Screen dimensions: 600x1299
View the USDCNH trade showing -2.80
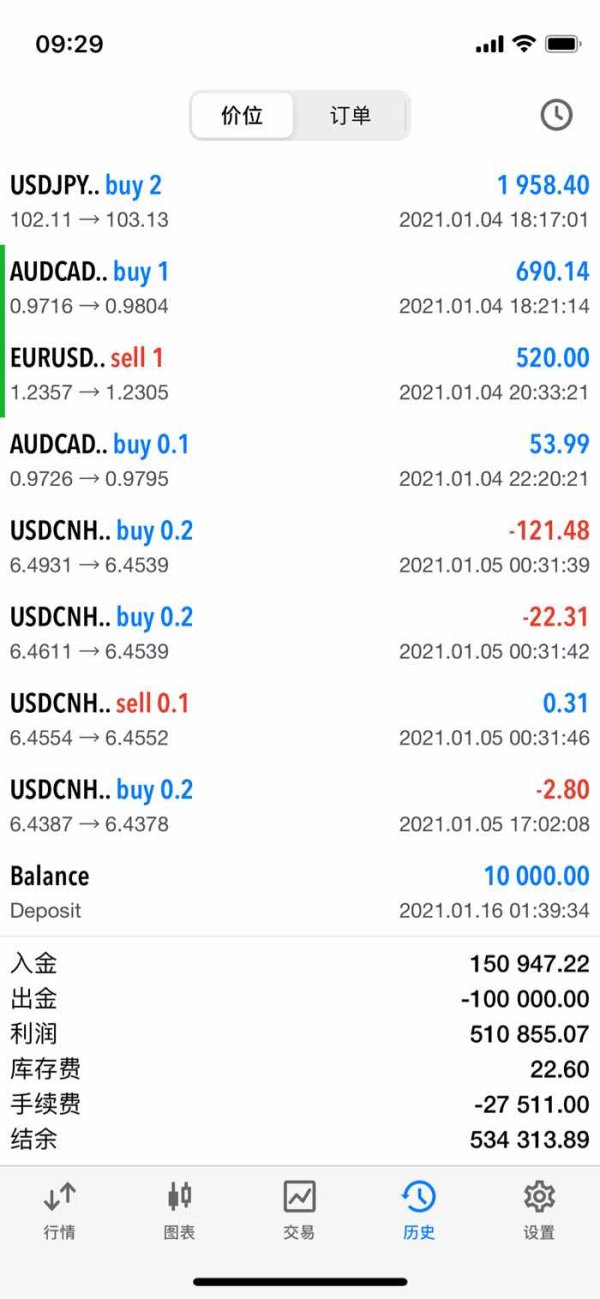pos(300,805)
